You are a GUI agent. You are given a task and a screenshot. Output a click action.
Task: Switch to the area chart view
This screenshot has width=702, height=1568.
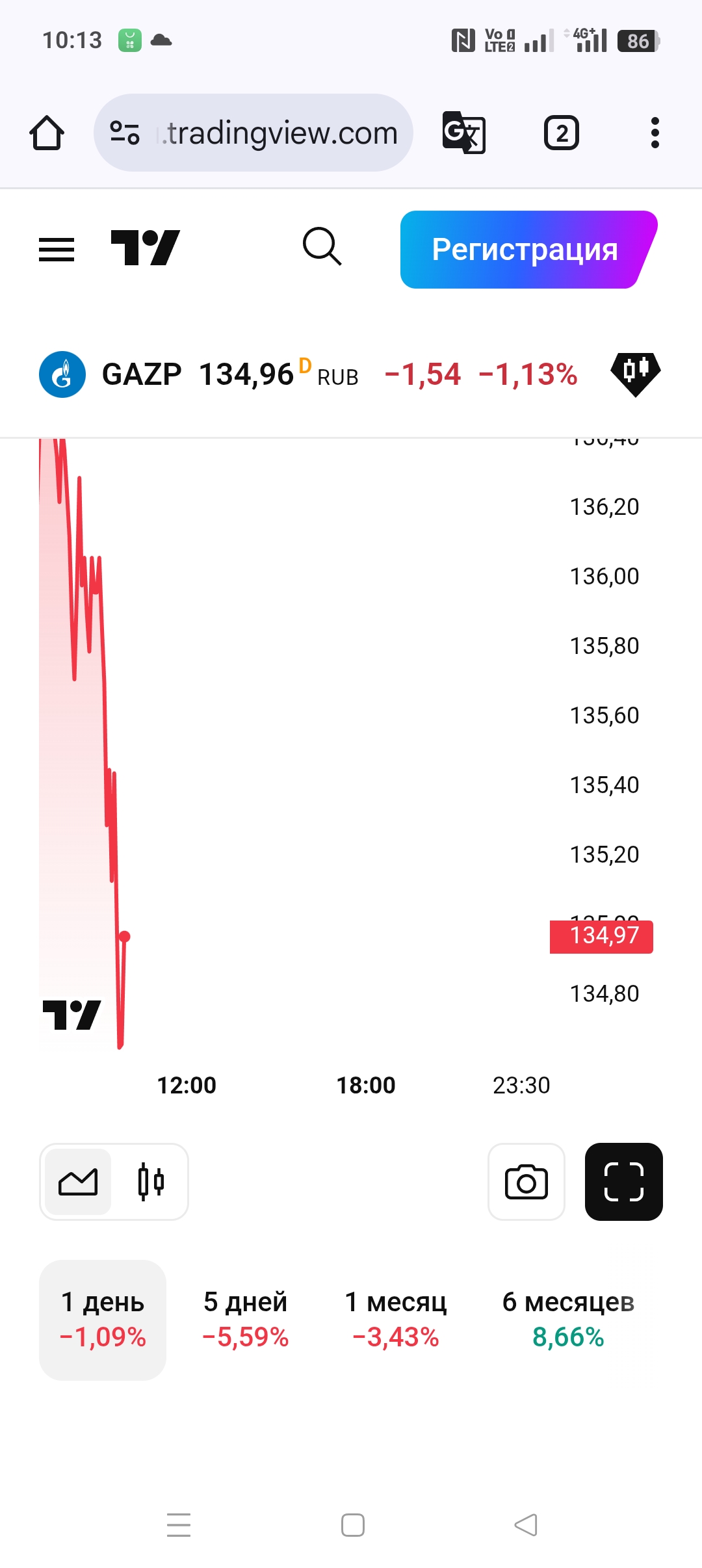click(x=78, y=1182)
